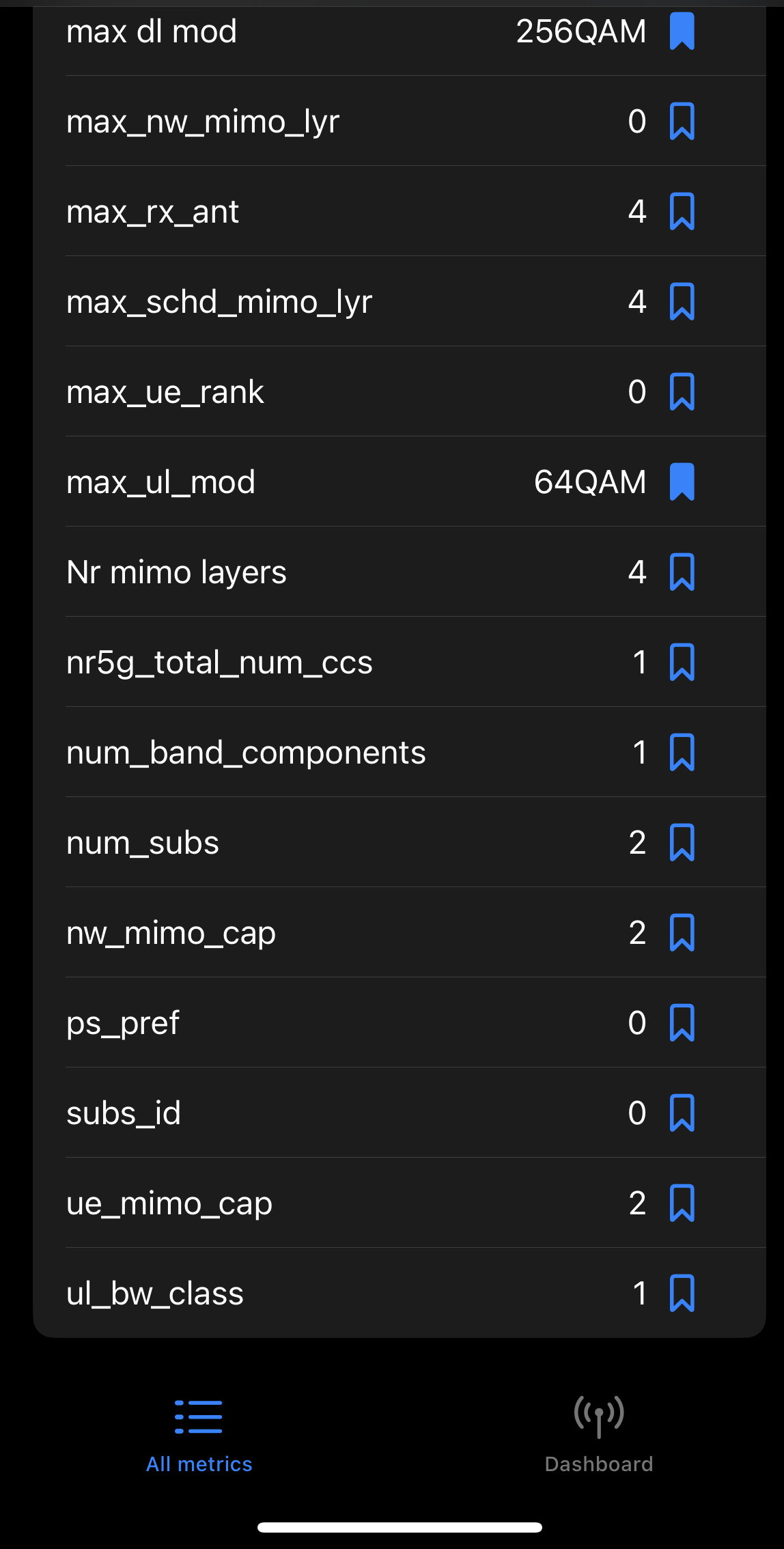Screen dimensions: 784x1549
Task: Bookmark the max_ue_rank metric
Action: (682, 392)
